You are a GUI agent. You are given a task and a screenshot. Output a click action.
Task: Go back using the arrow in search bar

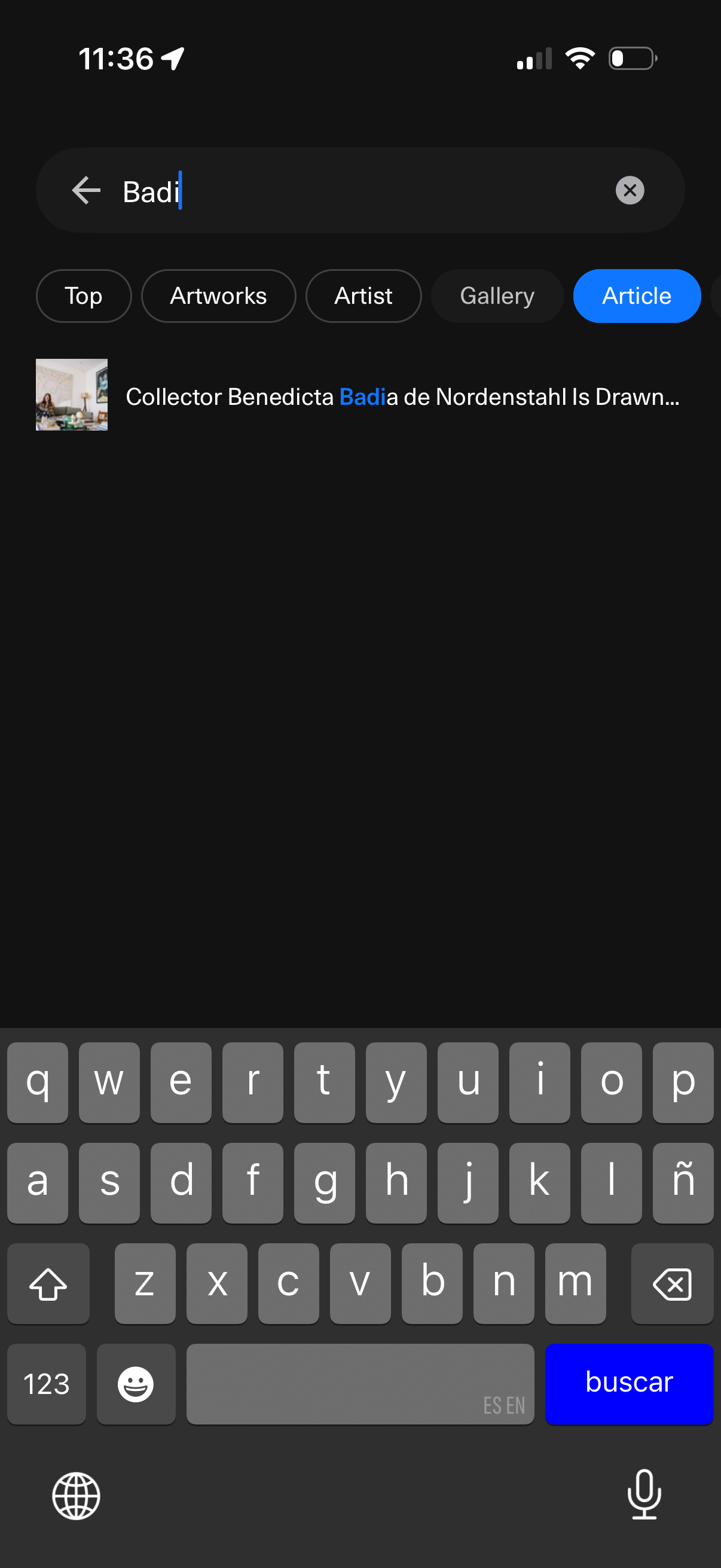click(85, 191)
